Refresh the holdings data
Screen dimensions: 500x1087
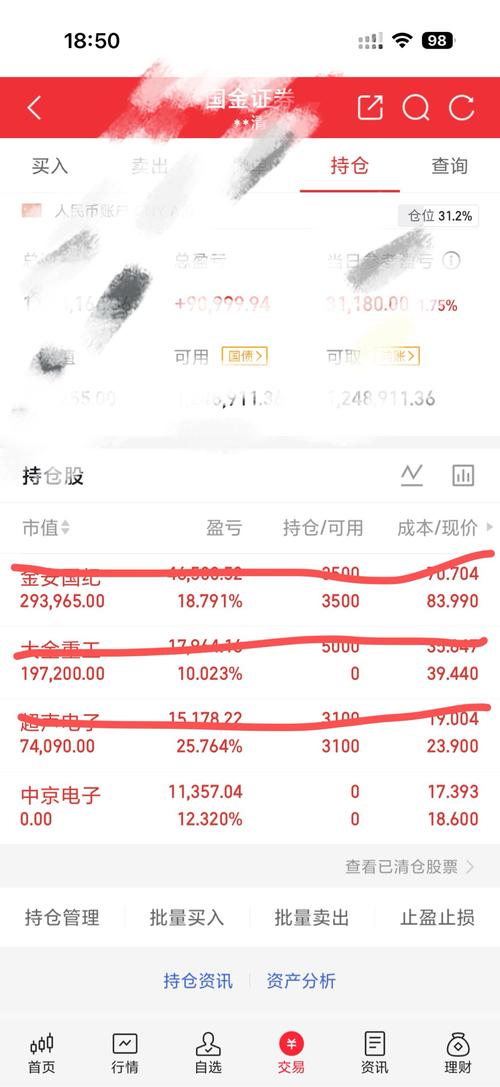(x=461, y=107)
